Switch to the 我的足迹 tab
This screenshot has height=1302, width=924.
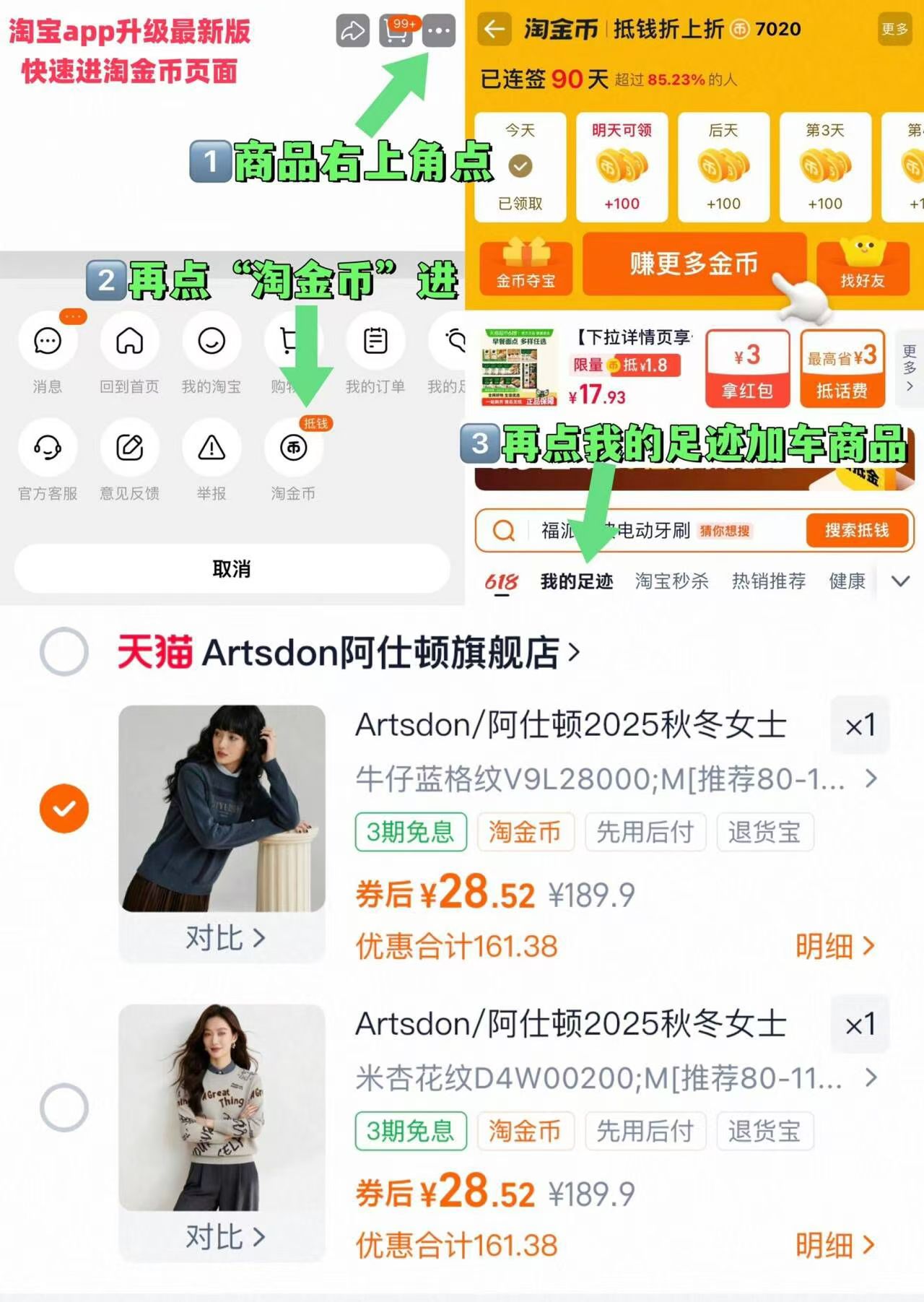(x=577, y=580)
